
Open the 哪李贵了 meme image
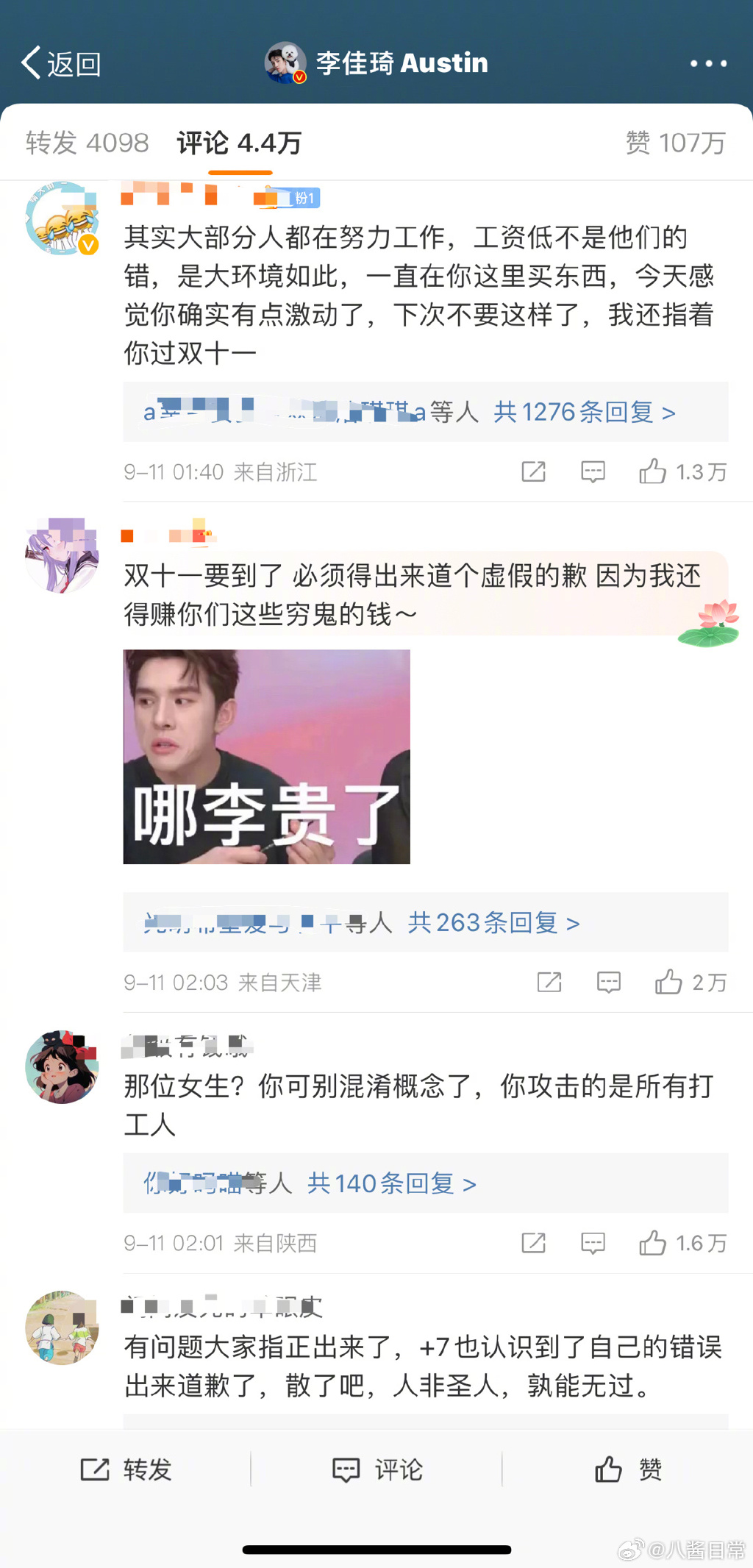266,756
